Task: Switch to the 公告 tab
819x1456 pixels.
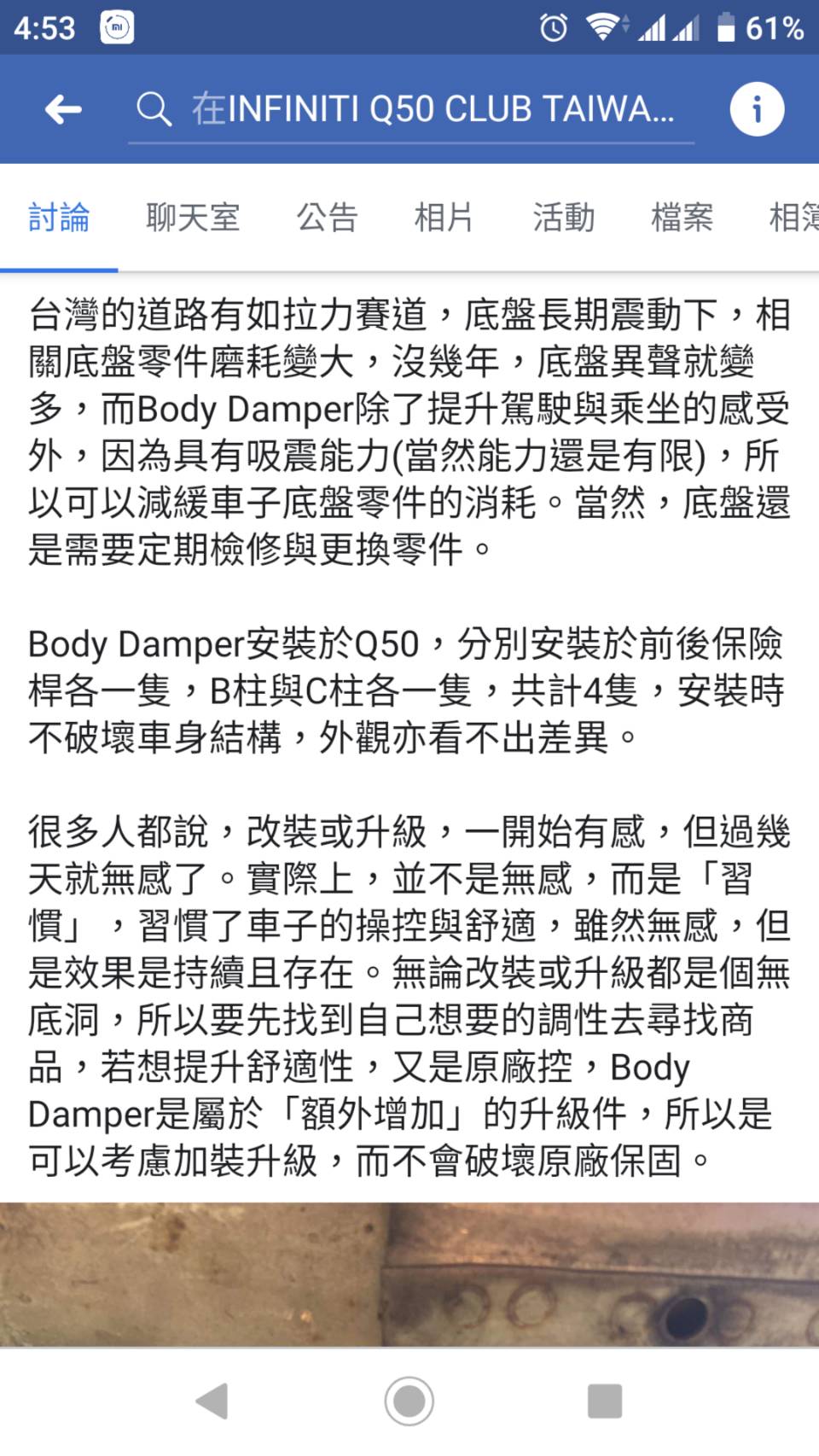Action: (327, 218)
